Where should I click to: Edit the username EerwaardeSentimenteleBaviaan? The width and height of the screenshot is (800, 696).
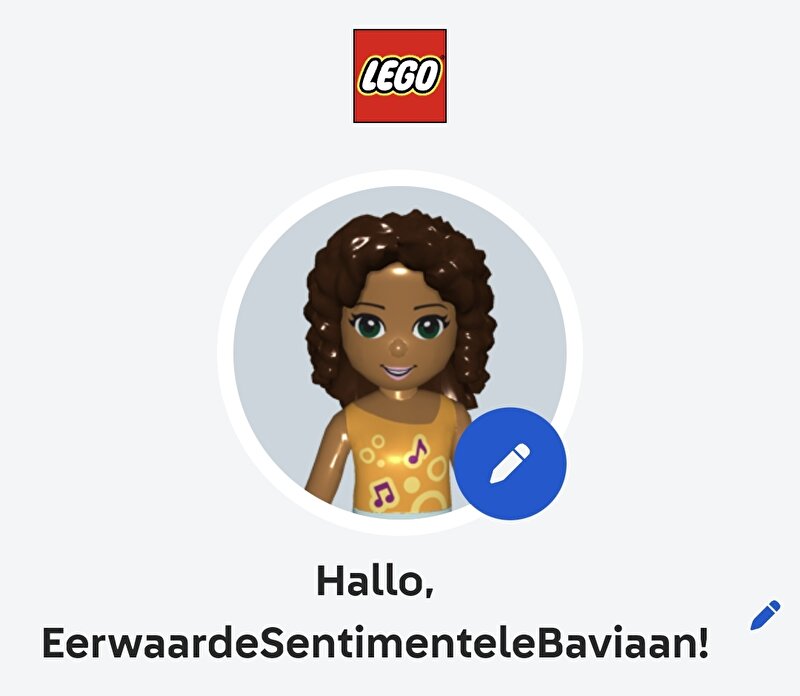point(765,614)
